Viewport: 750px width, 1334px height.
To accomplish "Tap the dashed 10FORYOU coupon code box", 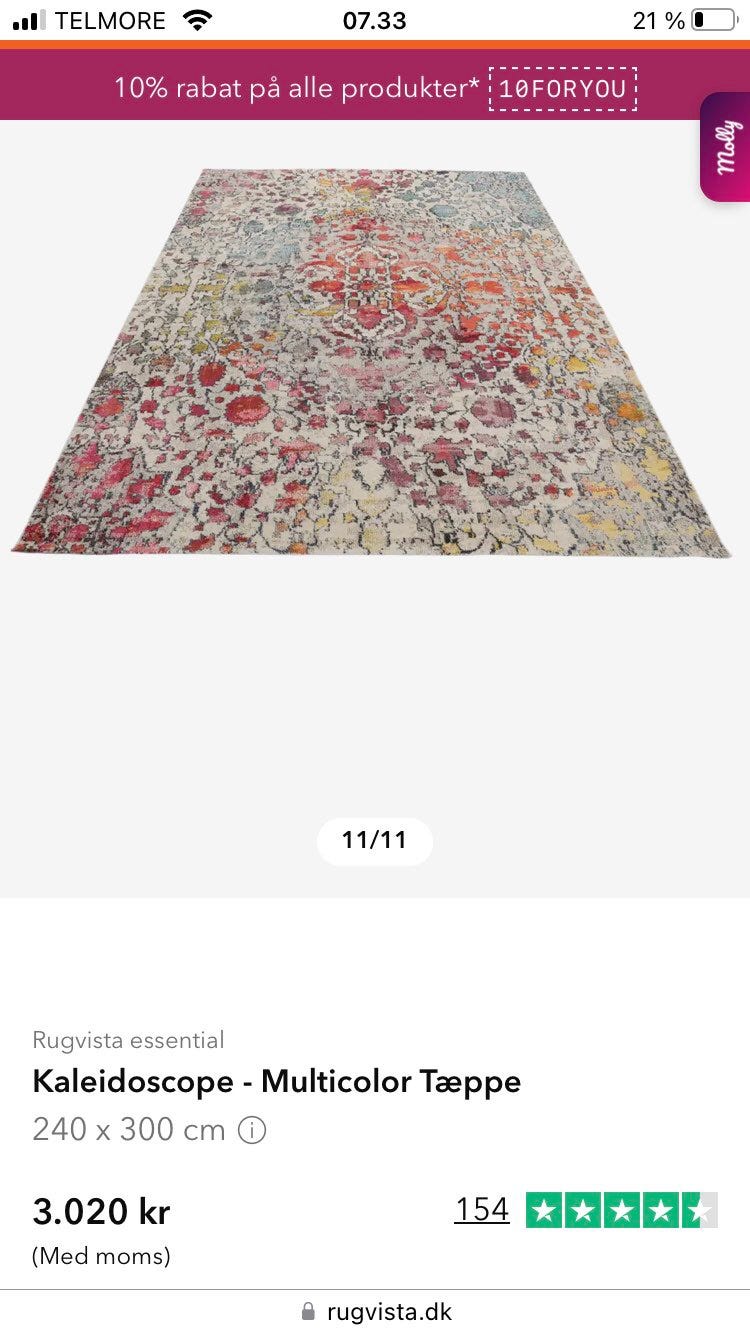I will (563, 88).
